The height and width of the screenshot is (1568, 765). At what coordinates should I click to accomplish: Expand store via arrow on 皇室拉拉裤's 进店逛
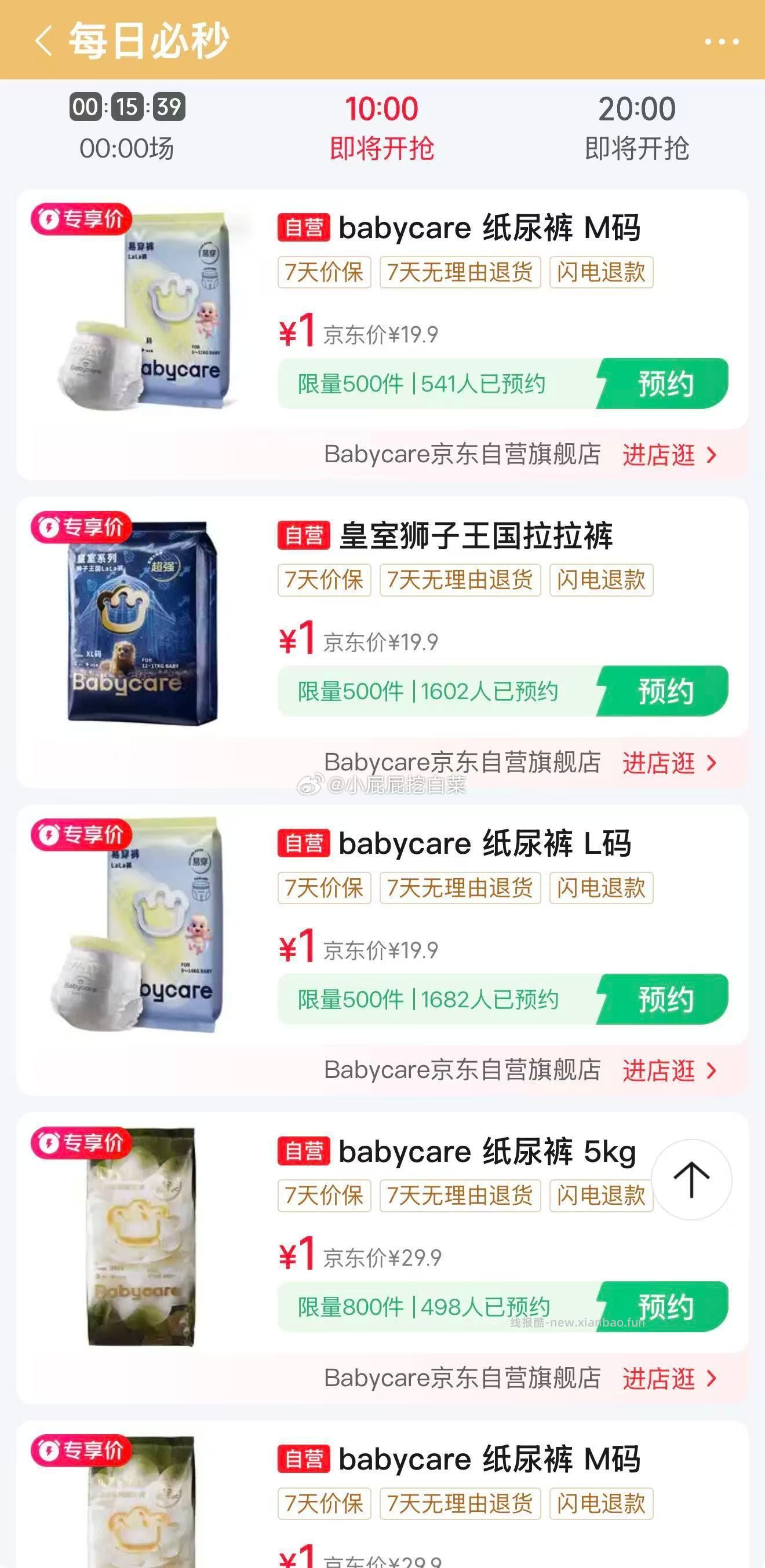[x=711, y=762]
